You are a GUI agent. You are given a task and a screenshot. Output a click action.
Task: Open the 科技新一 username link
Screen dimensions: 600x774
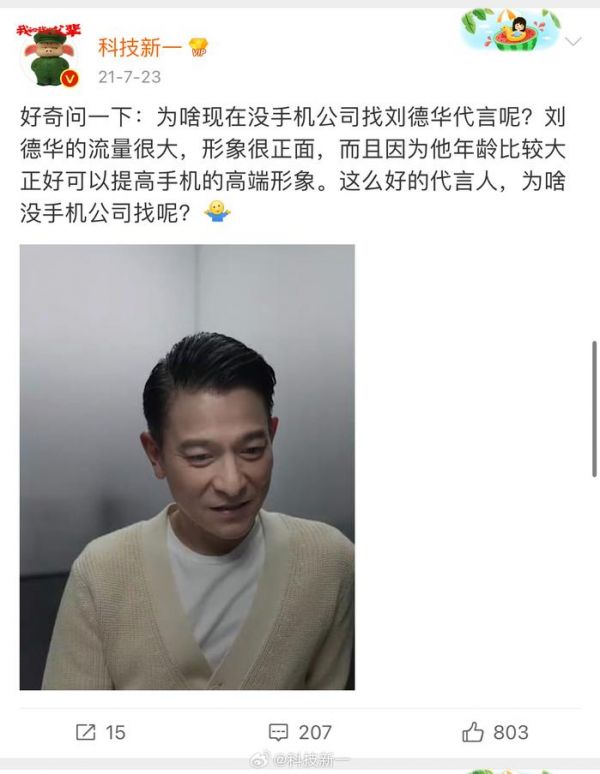click(x=139, y=46)
